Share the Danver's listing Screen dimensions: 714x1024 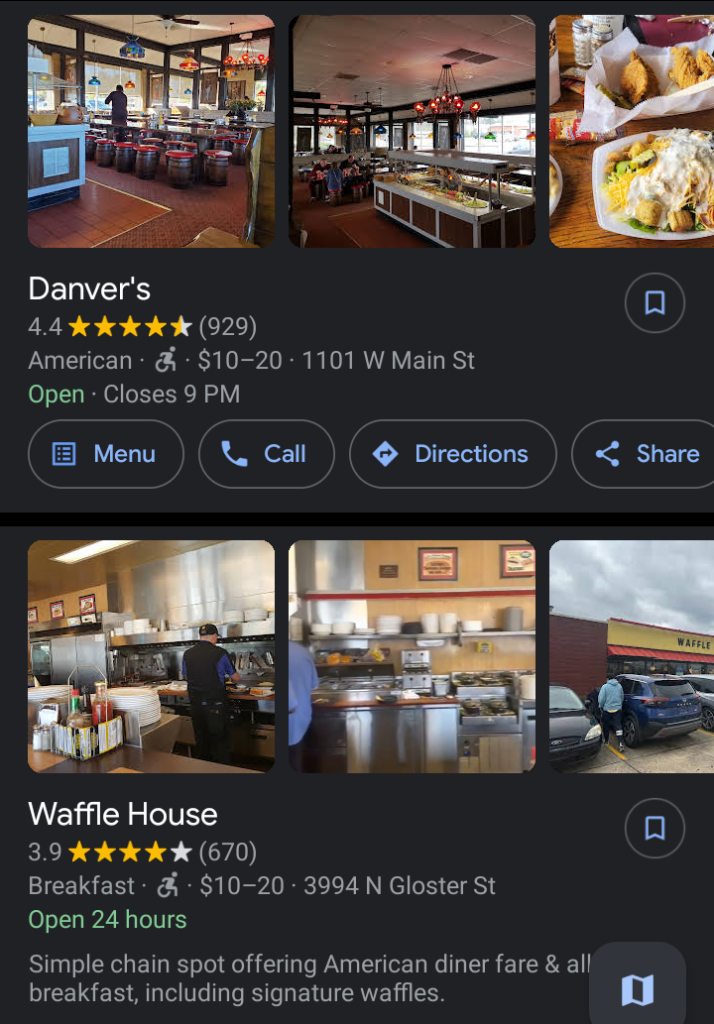(x=647, y=454)
